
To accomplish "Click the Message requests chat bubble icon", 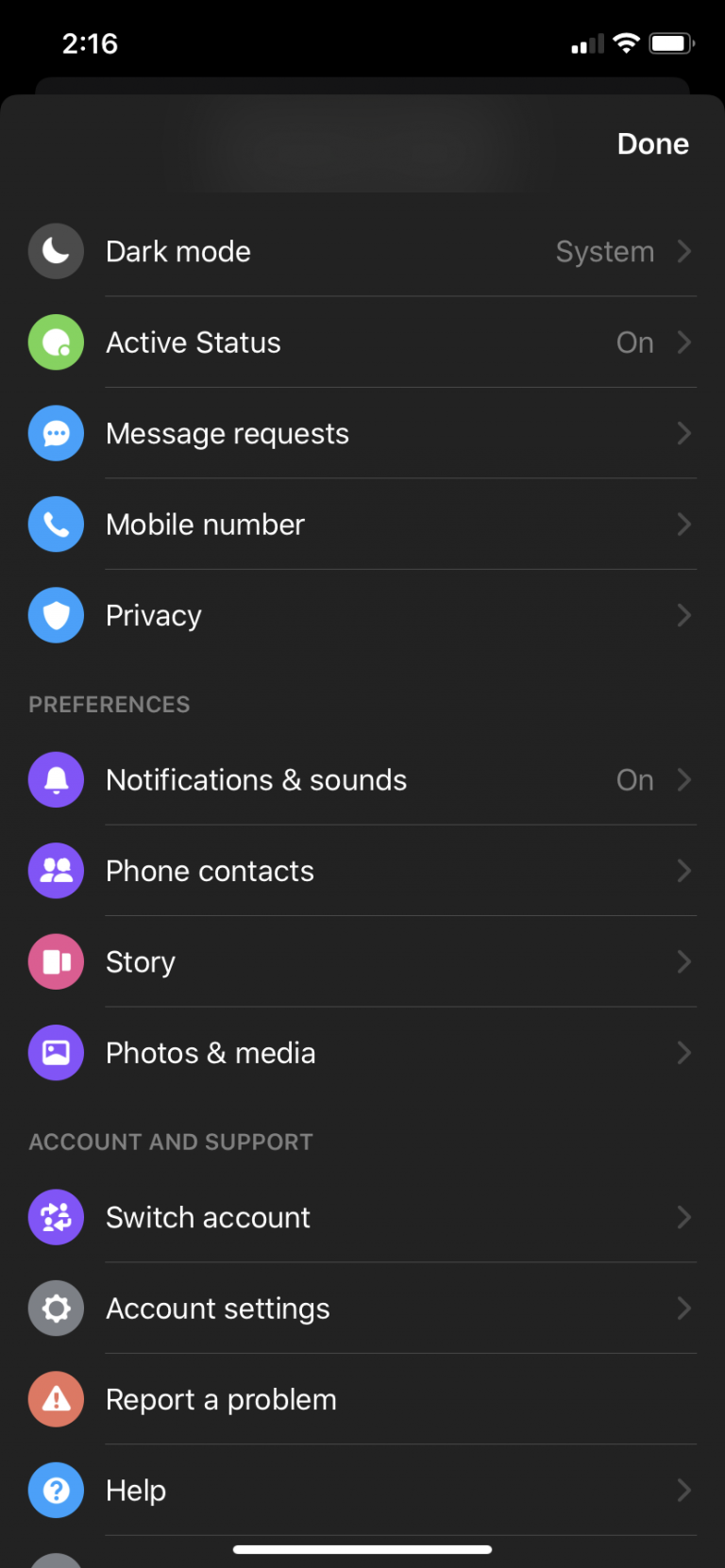I will click(56, 433).
